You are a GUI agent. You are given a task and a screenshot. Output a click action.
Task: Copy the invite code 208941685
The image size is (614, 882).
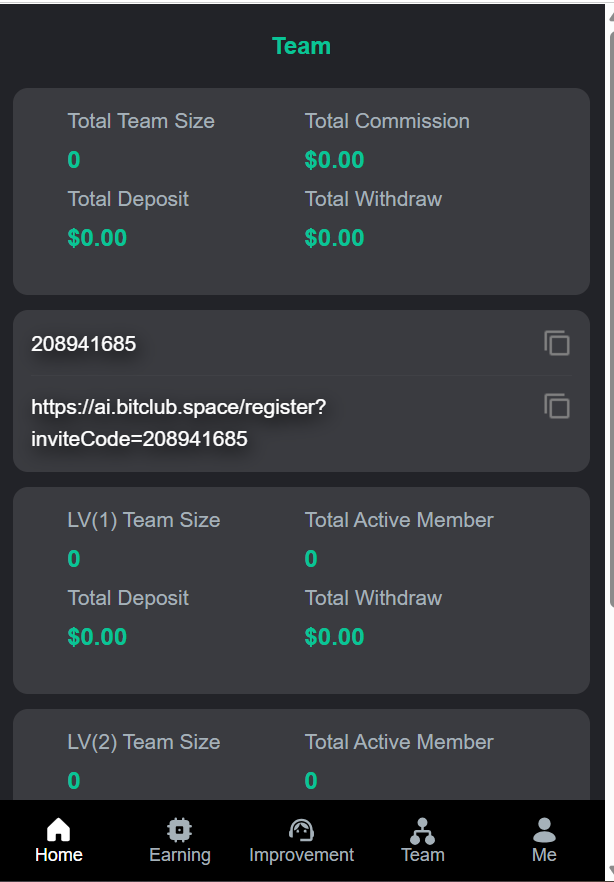click(x=557, y=343)
